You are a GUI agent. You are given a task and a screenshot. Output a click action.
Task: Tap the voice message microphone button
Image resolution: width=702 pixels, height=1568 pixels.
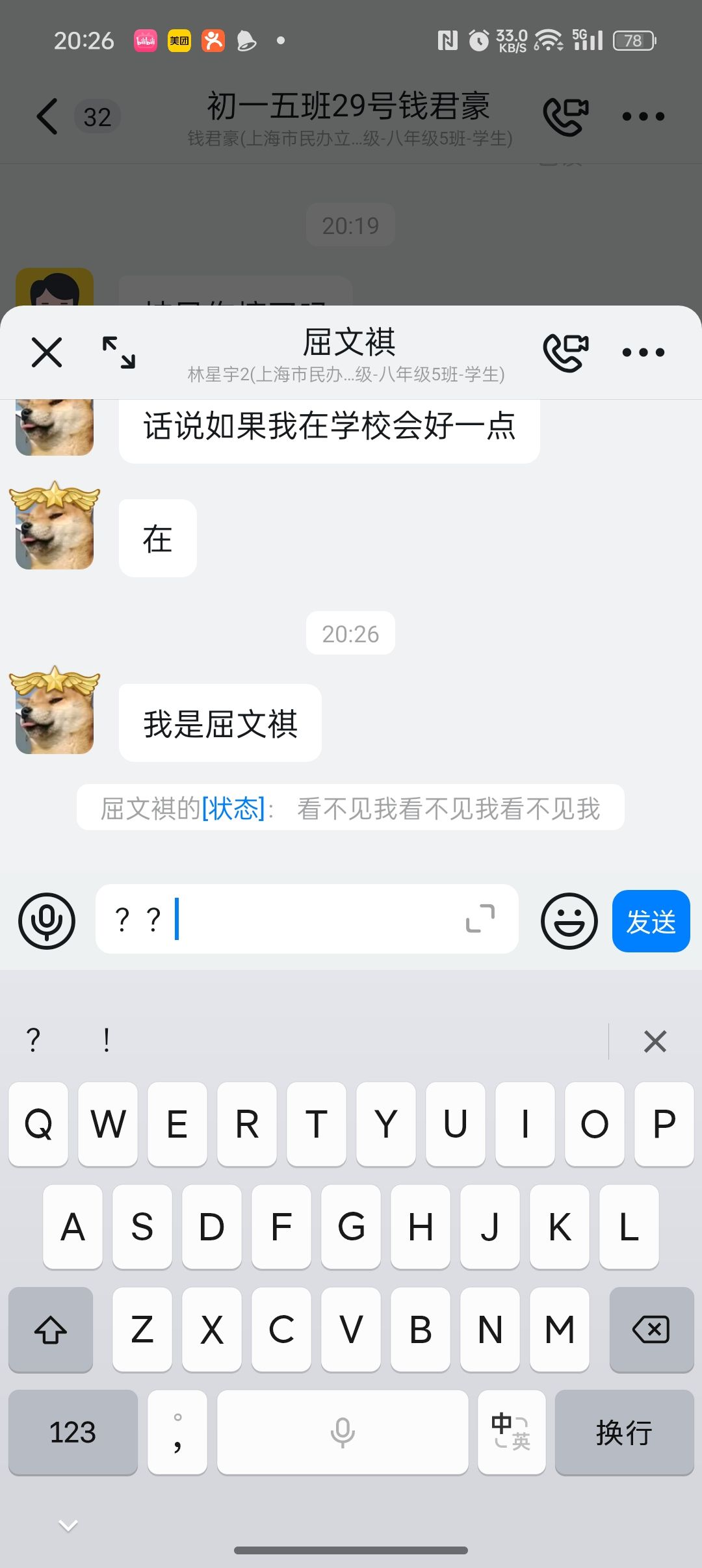point(47,921)
